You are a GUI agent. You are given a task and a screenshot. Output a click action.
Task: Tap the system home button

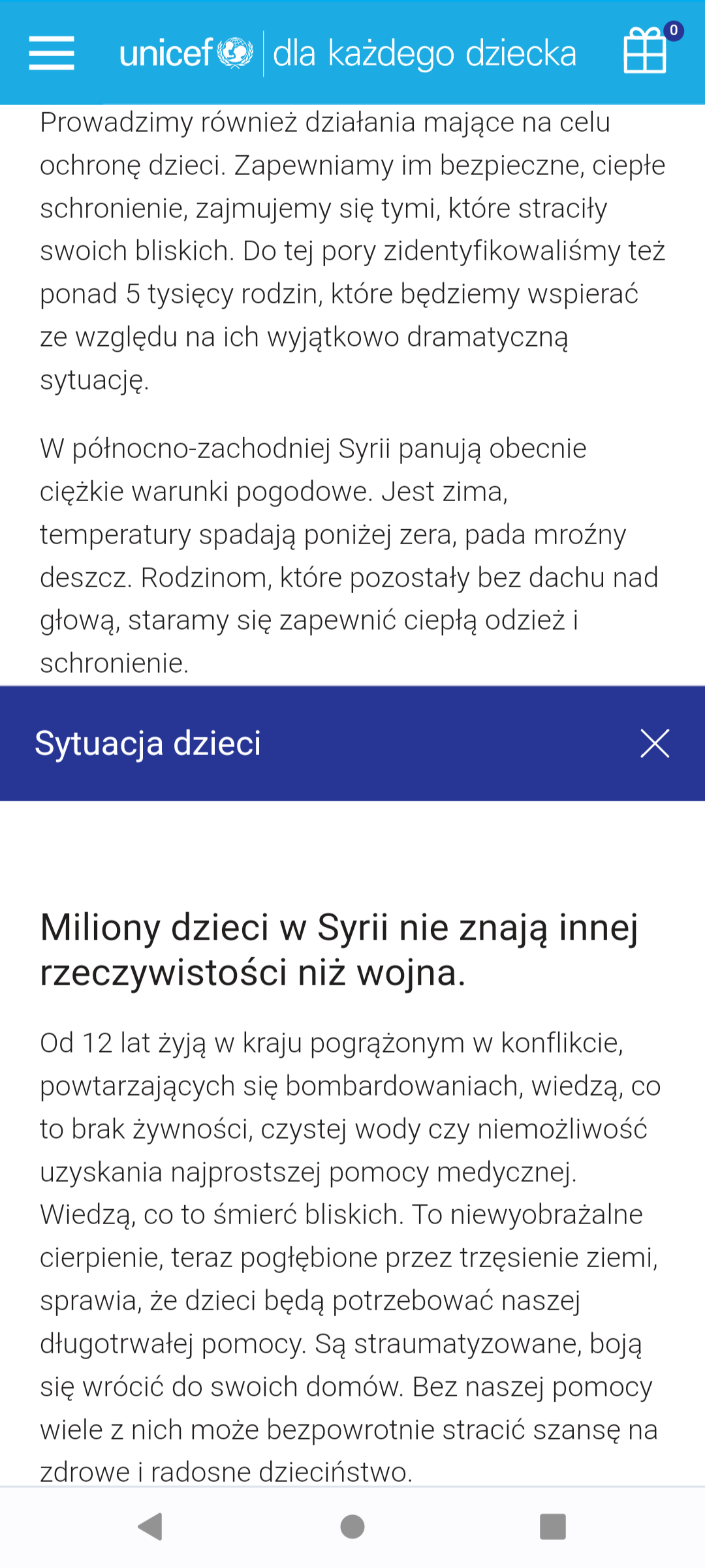pyautogui.click(x=352, y=1526)
